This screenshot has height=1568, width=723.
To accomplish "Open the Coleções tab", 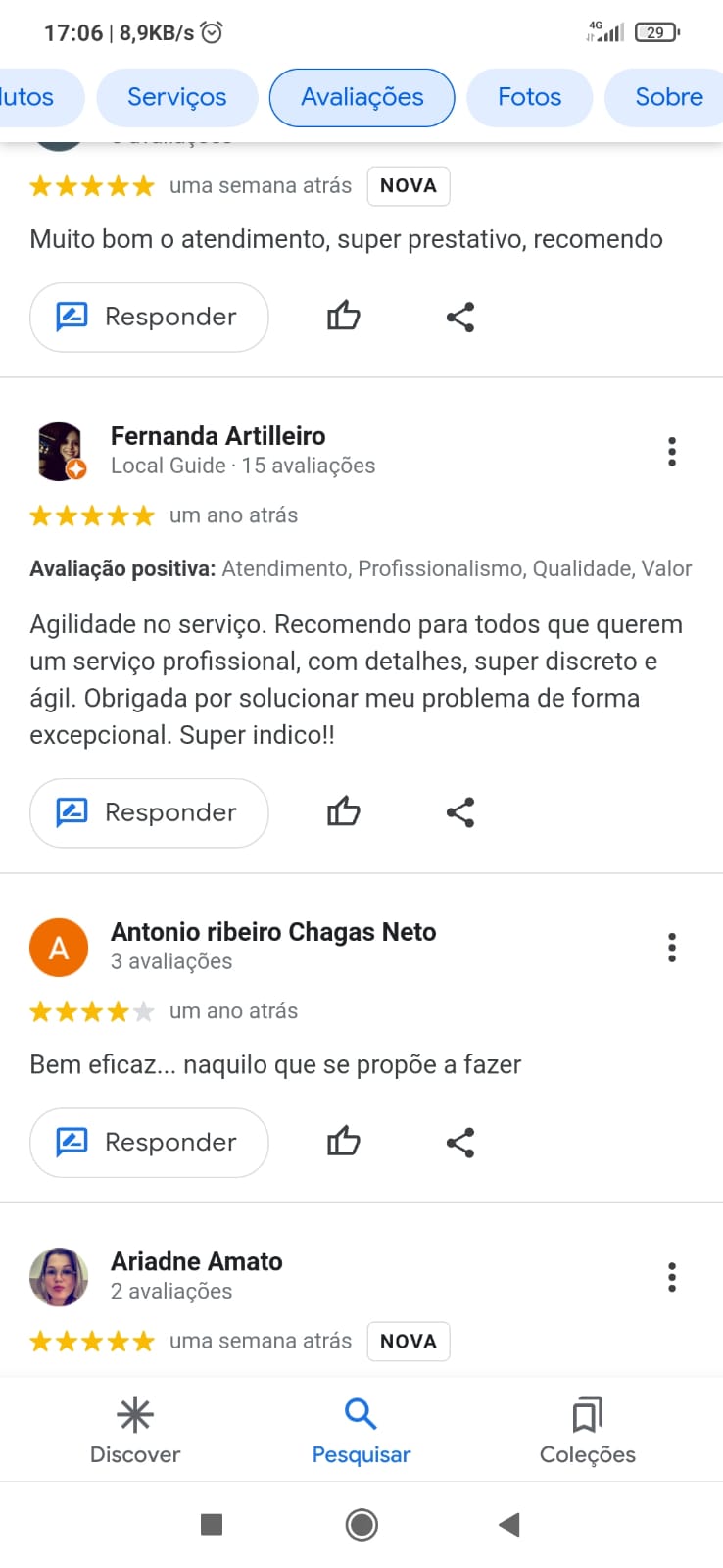I will point(587,1430).
